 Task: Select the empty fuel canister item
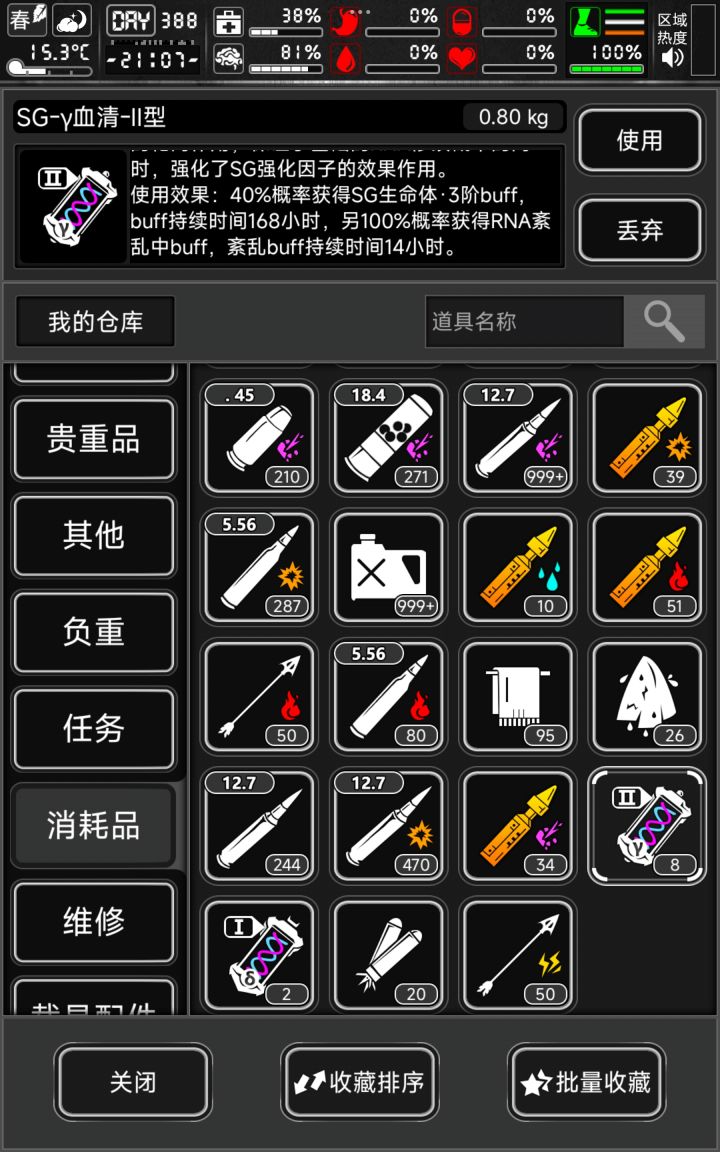(x=388, y=567)
